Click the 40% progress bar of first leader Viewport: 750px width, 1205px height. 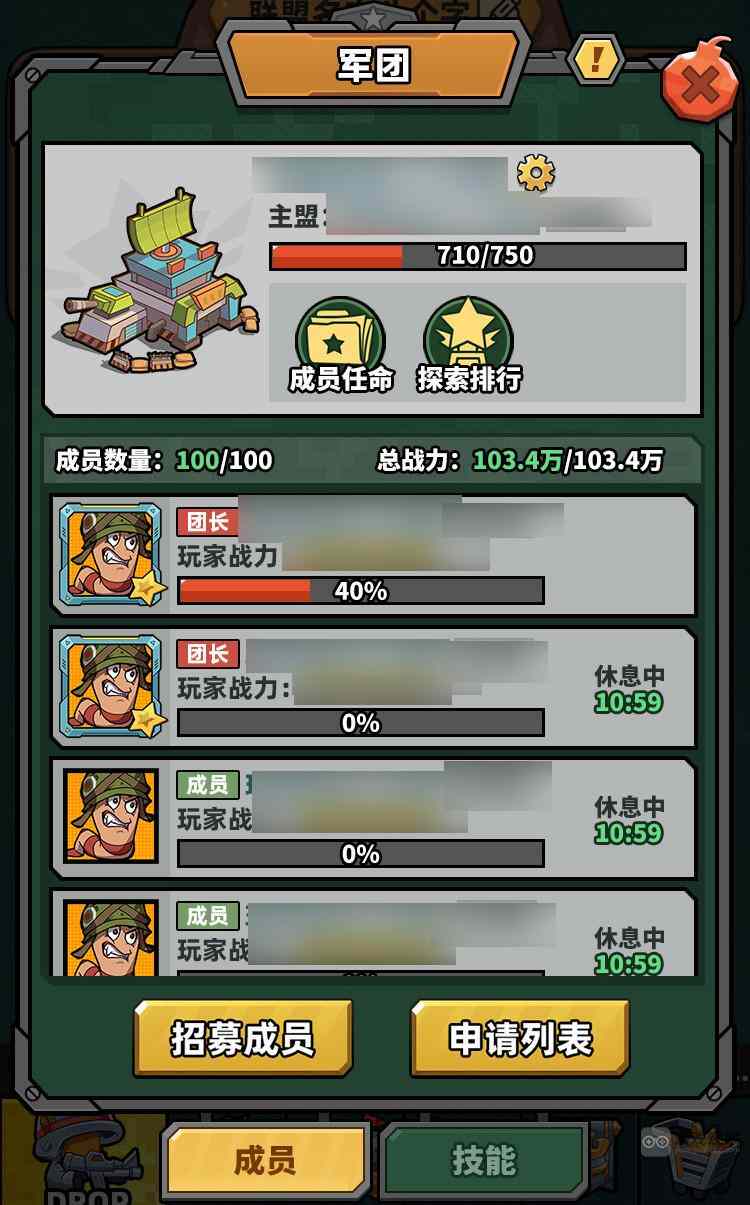click(x=359, y=591)
